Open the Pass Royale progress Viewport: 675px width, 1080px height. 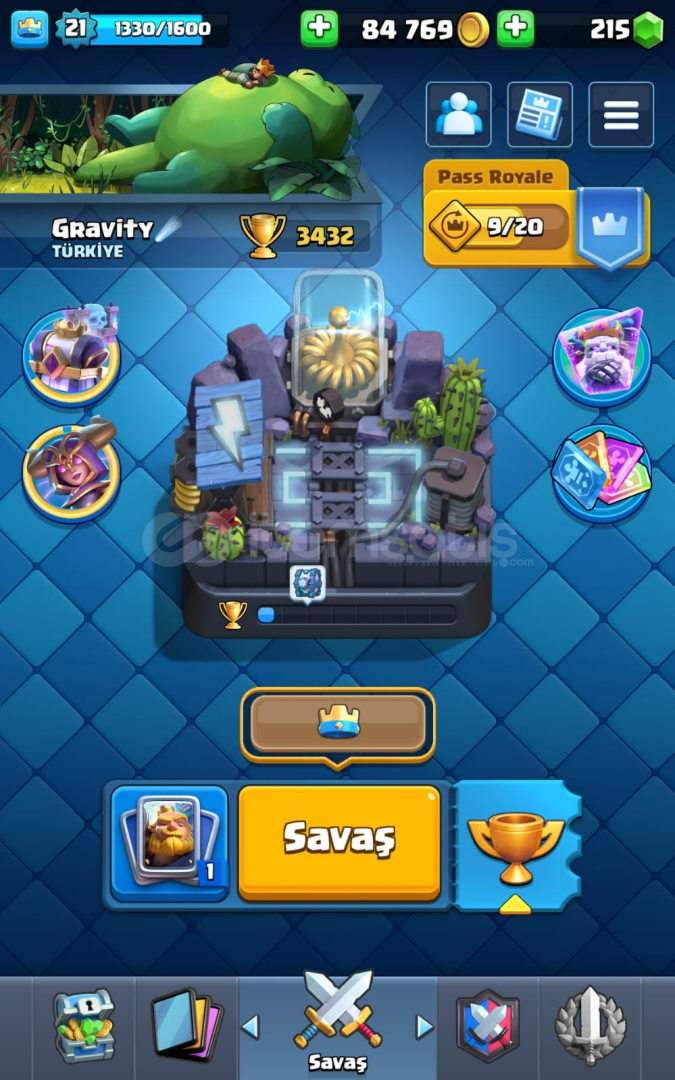click(x=500, y=227)
